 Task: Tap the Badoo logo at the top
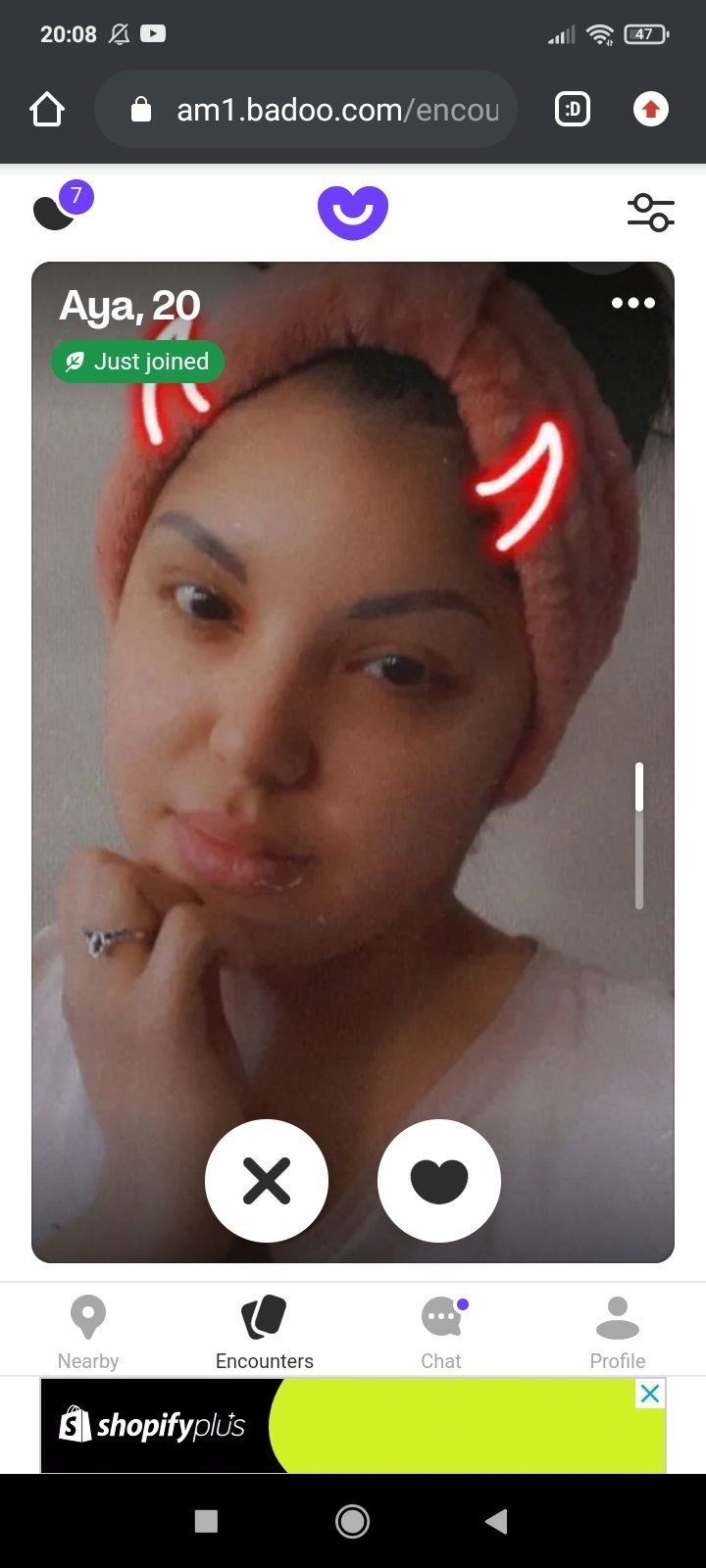coord(353,212)
